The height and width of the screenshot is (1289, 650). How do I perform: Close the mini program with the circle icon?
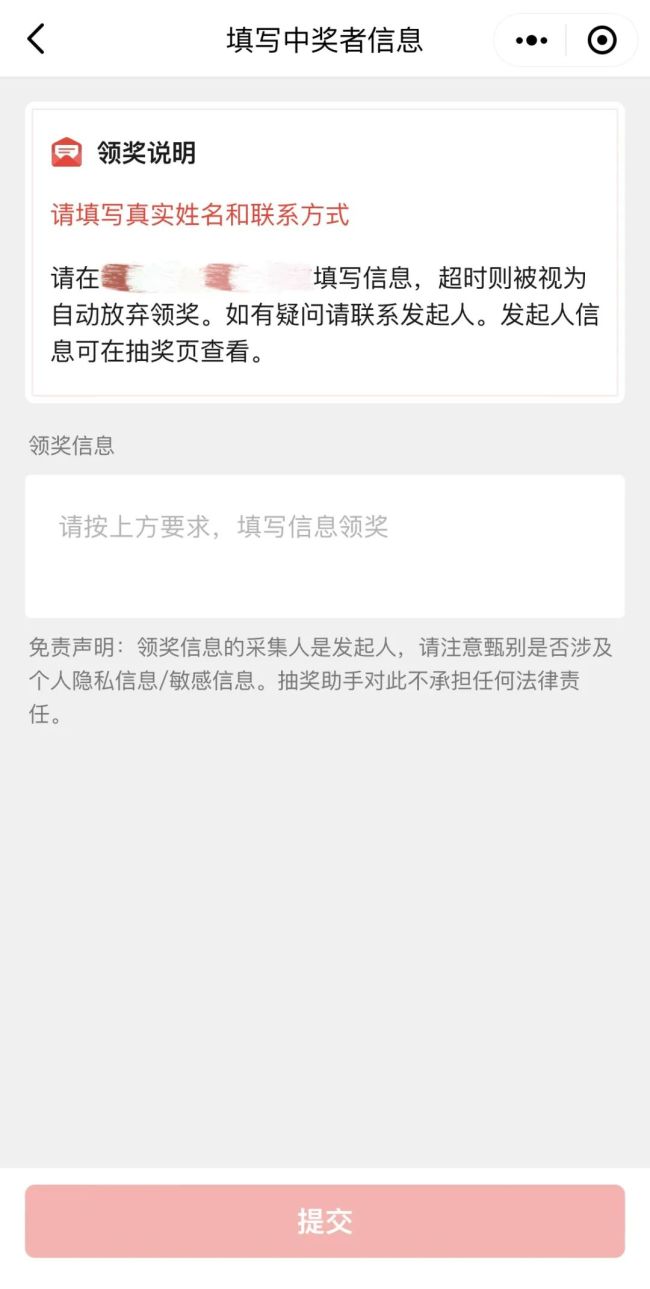[602, 41]
